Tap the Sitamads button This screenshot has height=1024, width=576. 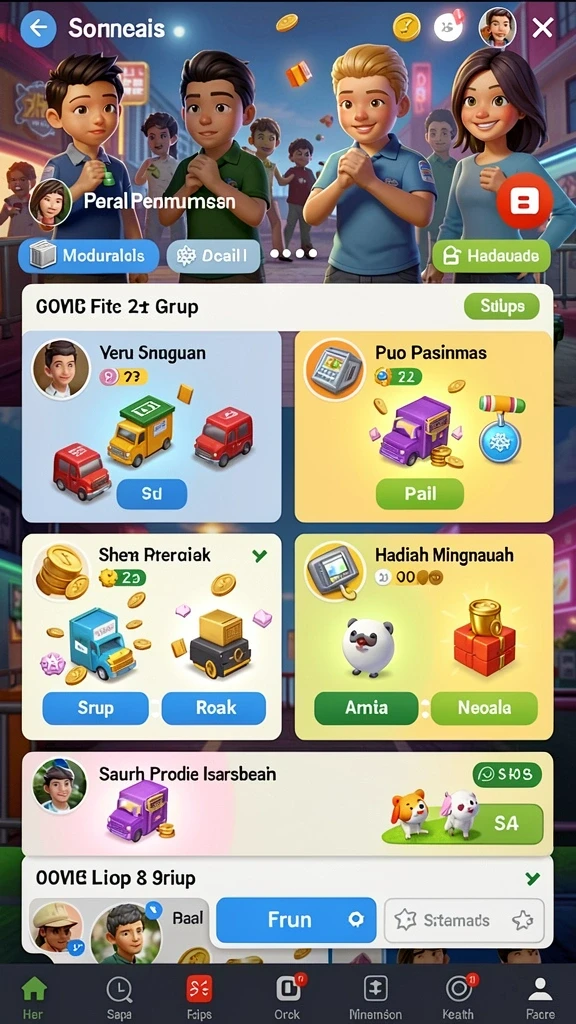pos(464,921)
